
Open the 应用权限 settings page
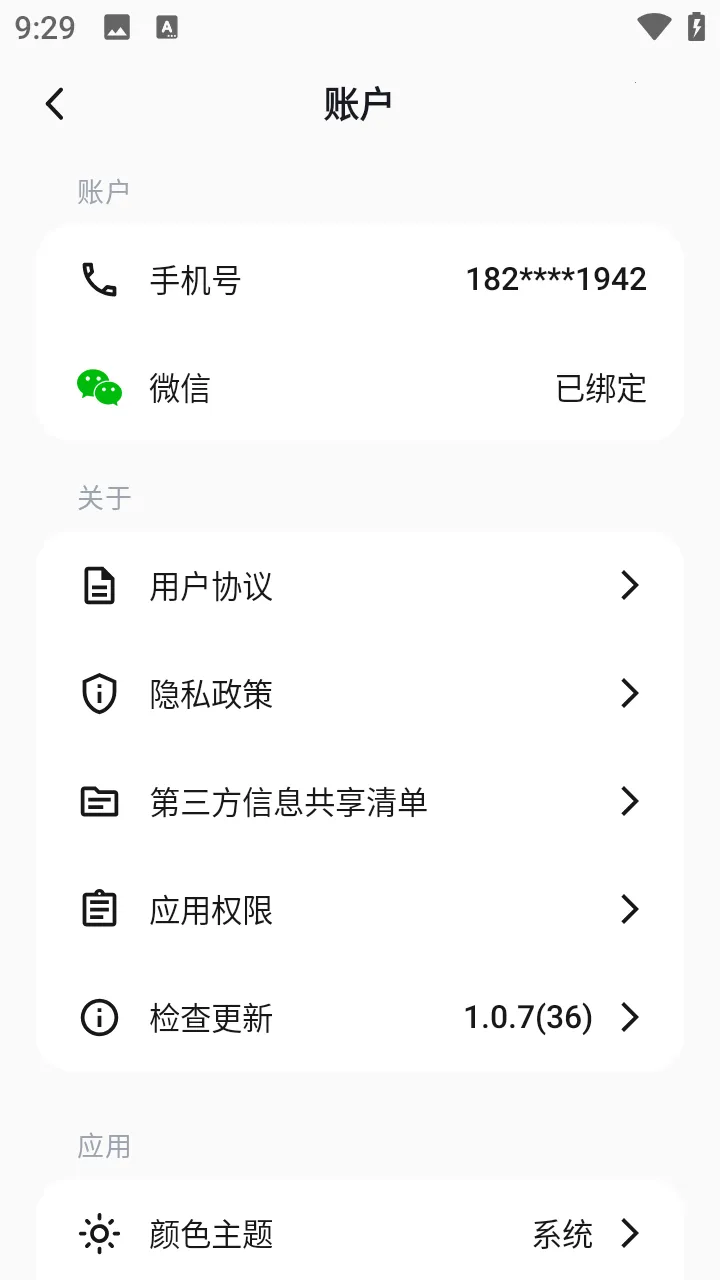(x=630, y=909)
